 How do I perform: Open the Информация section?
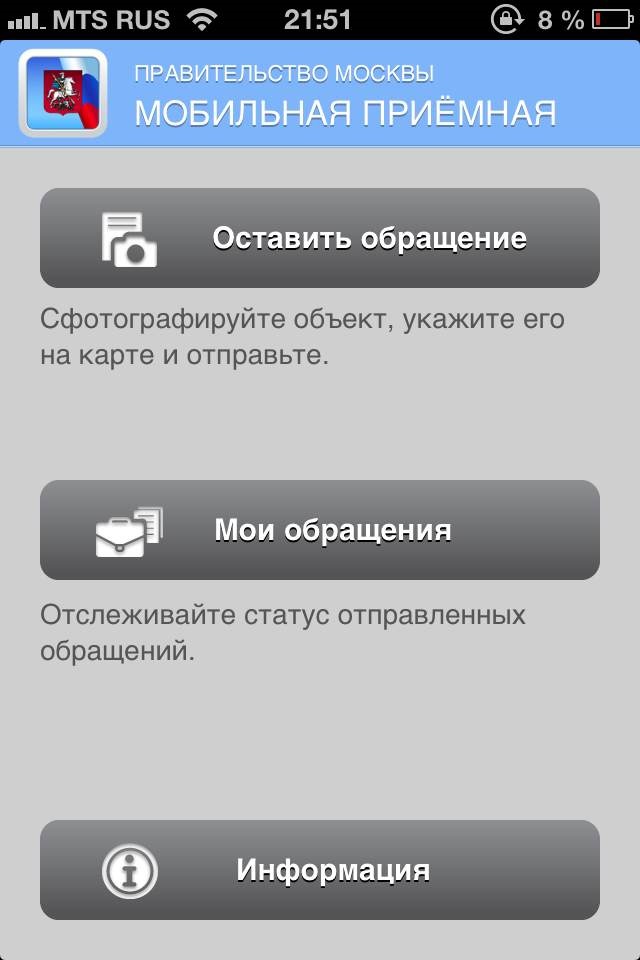coord(320,870)
